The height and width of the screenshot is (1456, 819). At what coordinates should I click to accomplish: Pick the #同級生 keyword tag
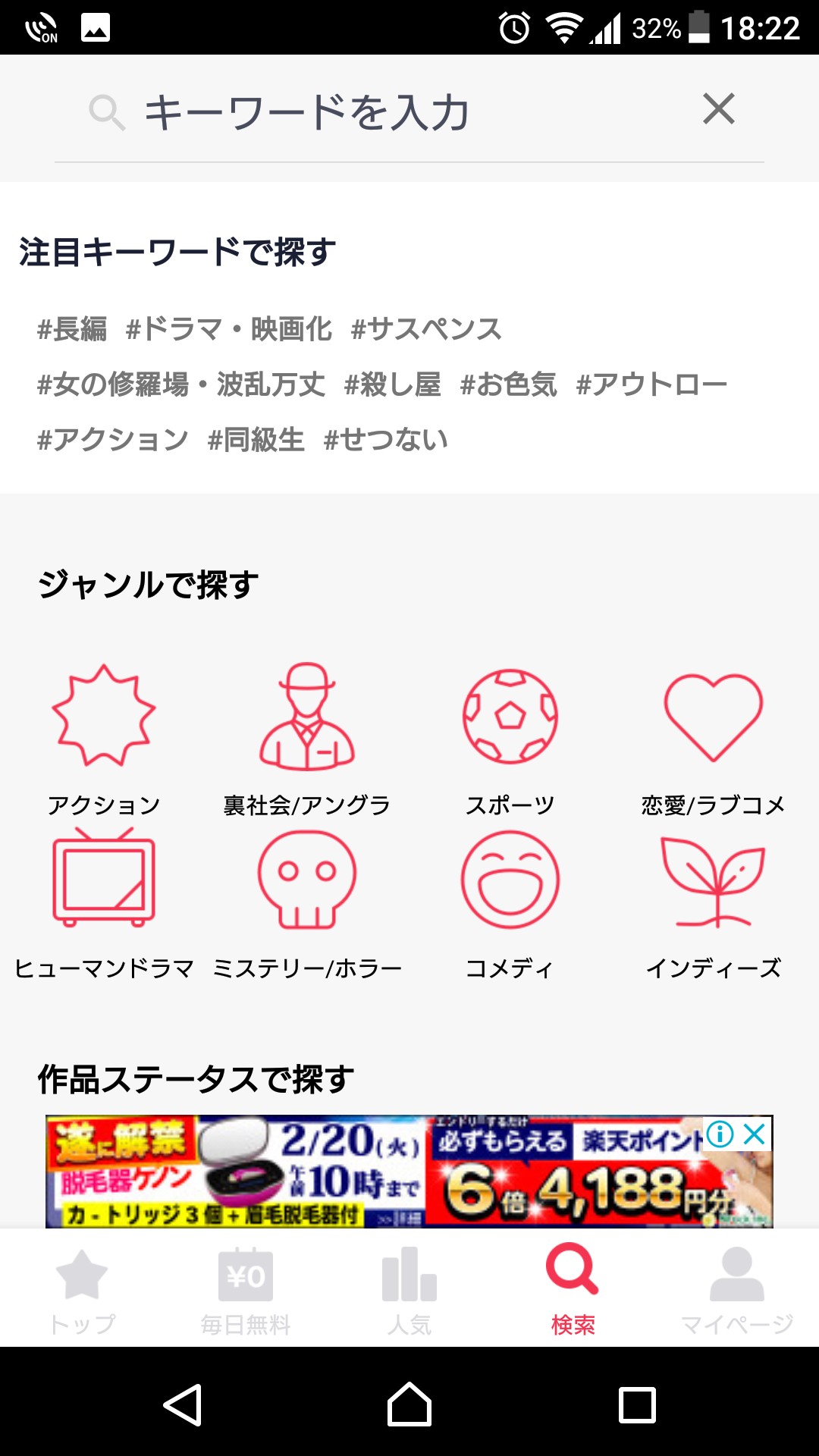256,440
